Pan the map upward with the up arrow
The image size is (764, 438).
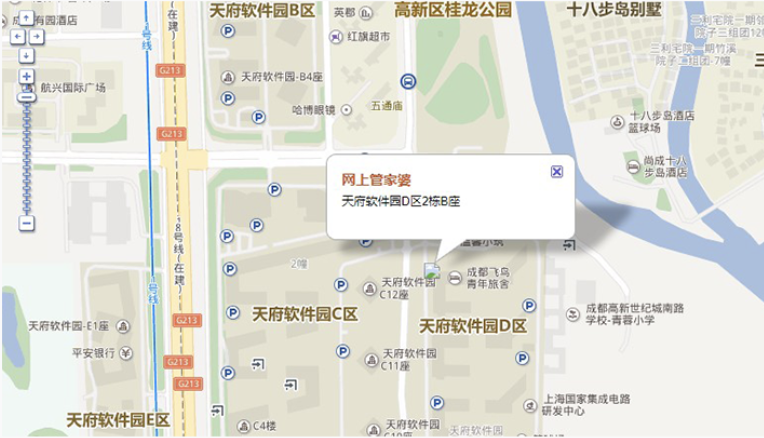(x=26, y=18)
